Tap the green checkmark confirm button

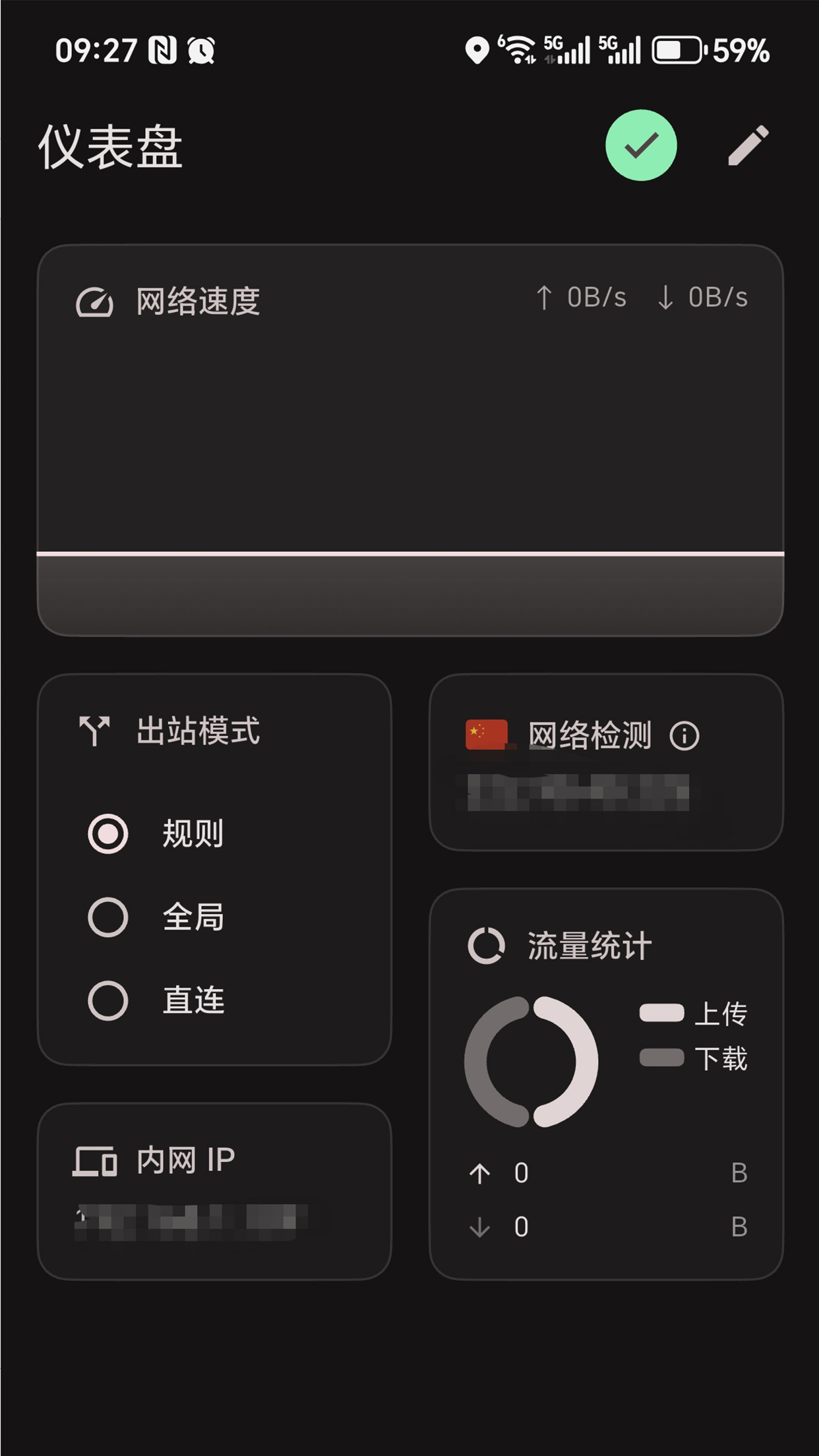[641, 145]
